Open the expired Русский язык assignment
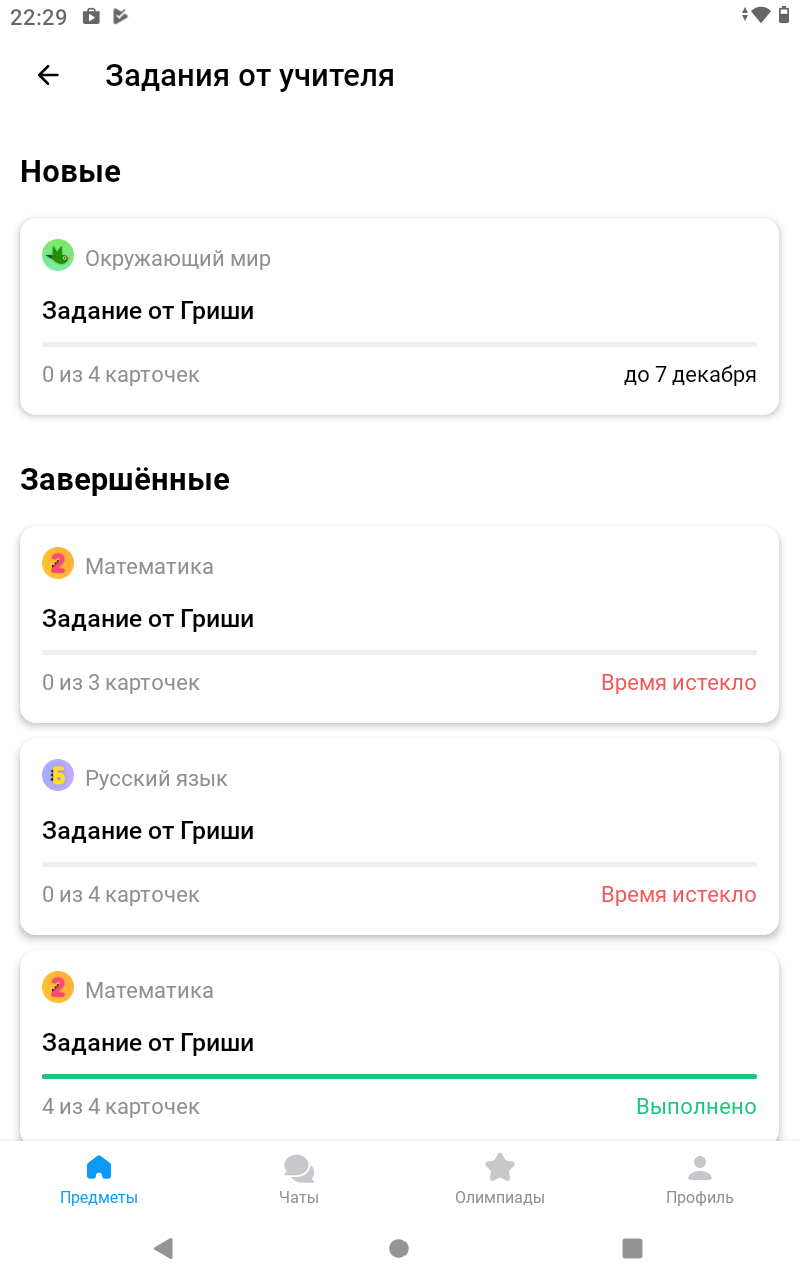Screen dimensions: 800x1280 [399, 836]
